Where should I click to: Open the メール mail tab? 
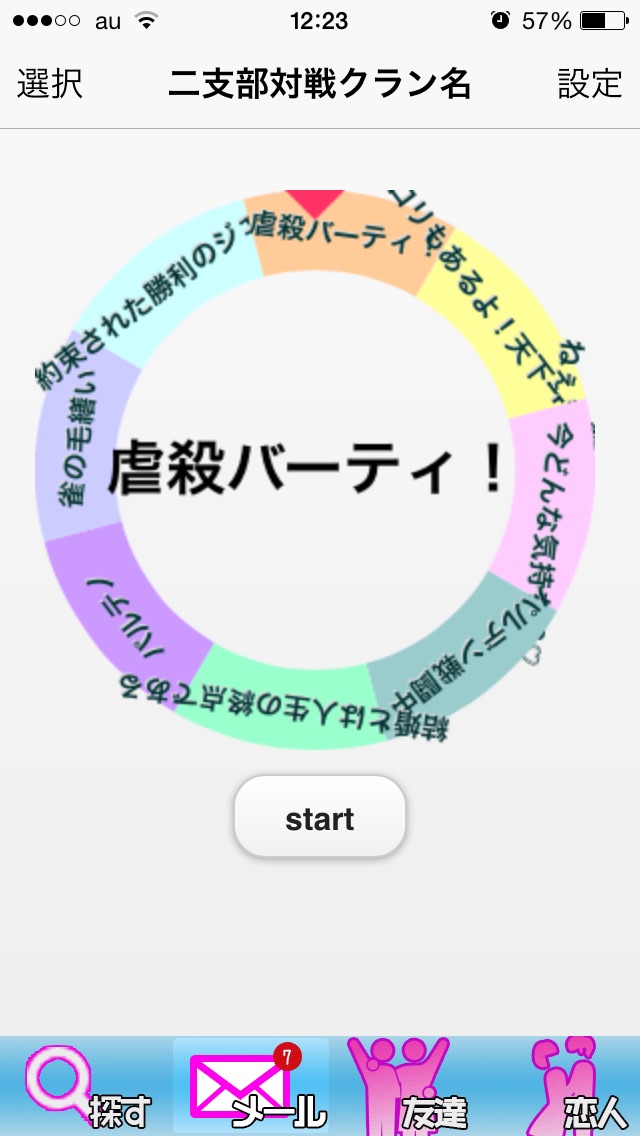[251, 1085]
